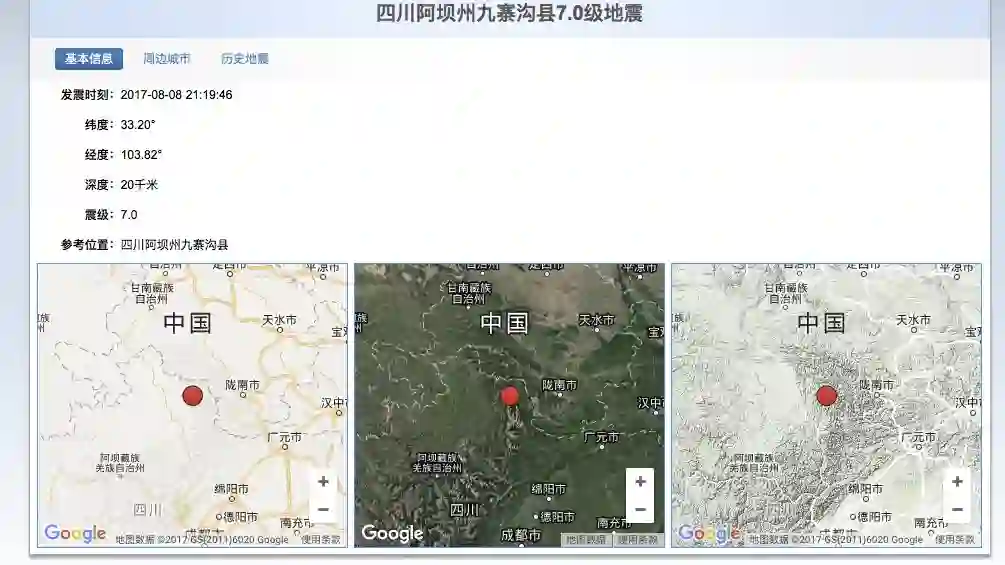Open the 历史地震 tab

244,58
